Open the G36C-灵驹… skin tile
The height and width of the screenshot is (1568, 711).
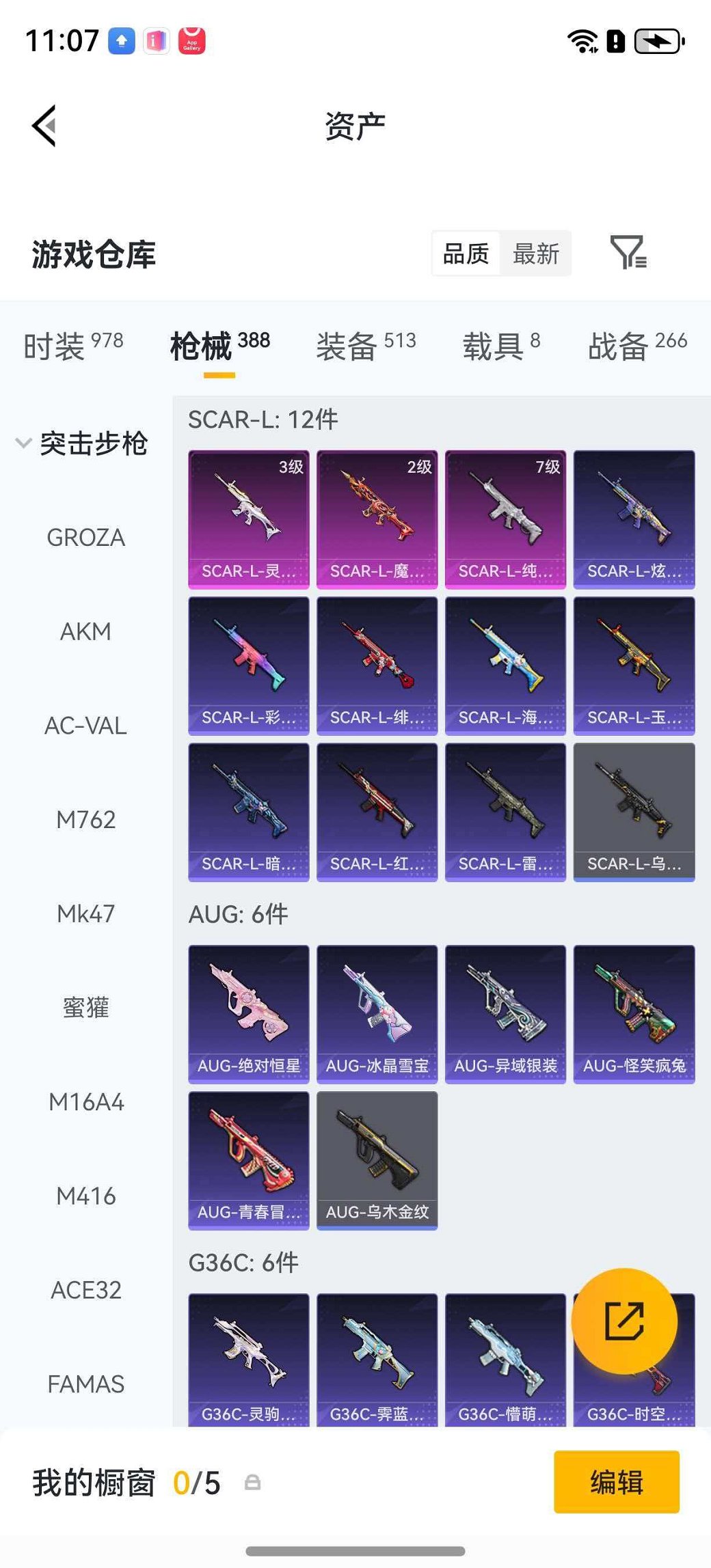click(x=249, y=1360)
